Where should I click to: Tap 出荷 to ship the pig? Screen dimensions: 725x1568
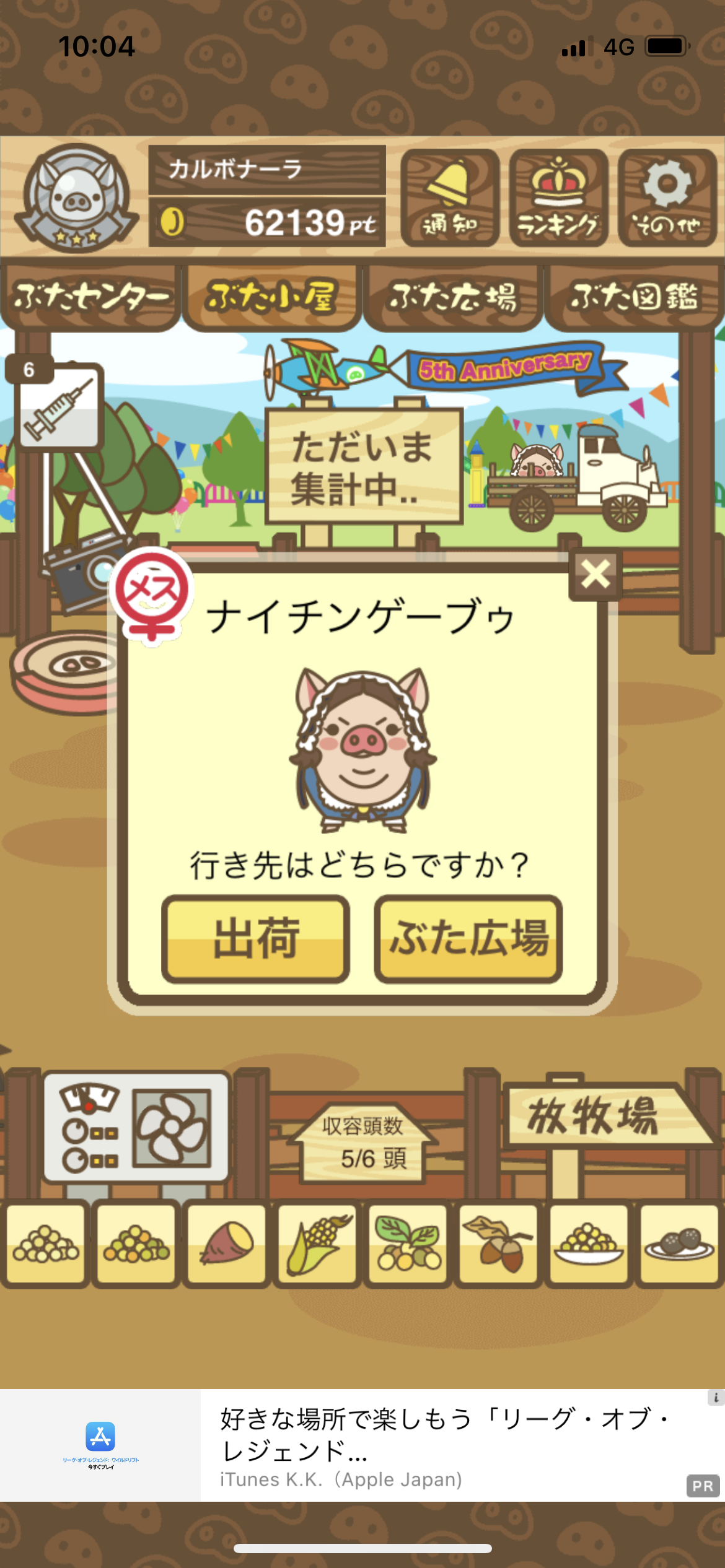[255, 939]
